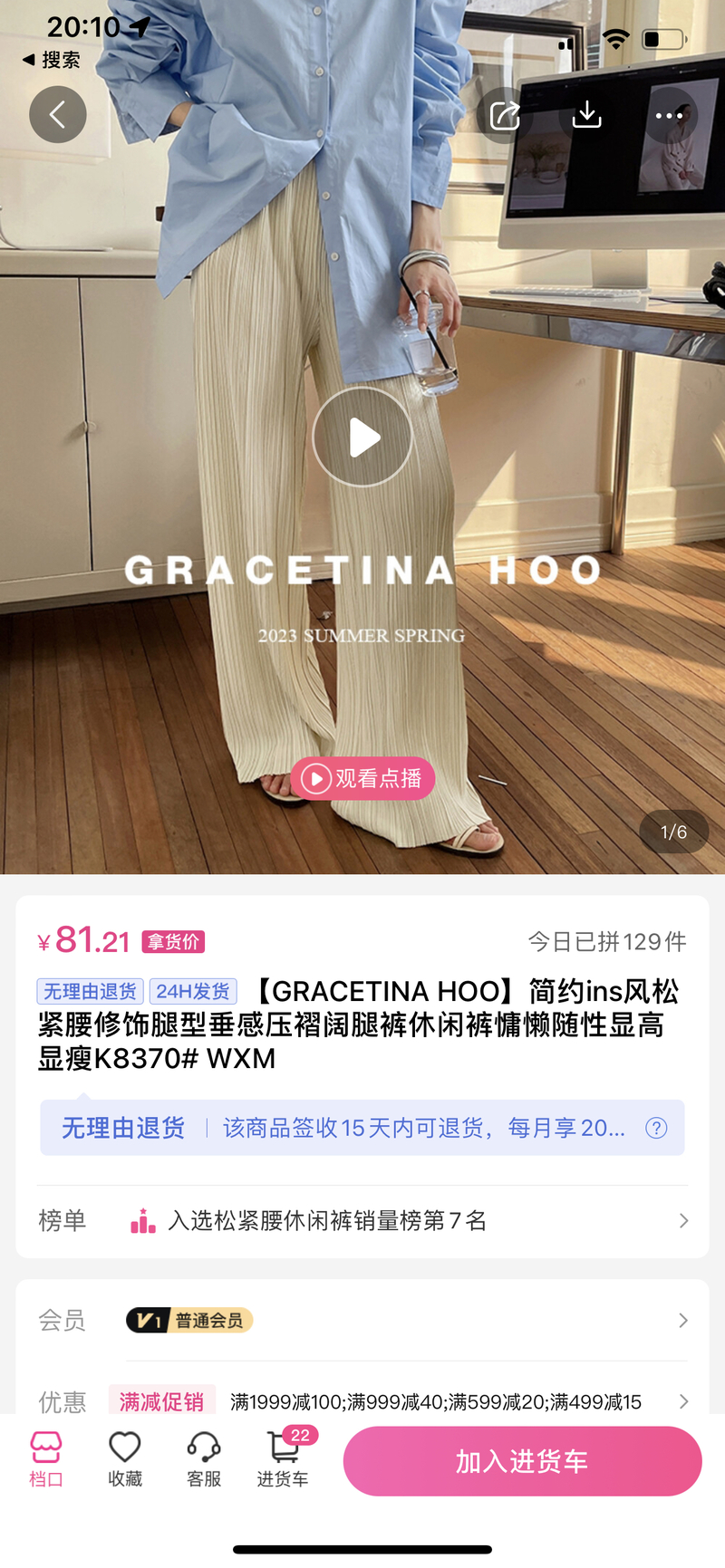Viewport: 725px width, 1568px height.
Task: Play the product video
Action: 362,438
